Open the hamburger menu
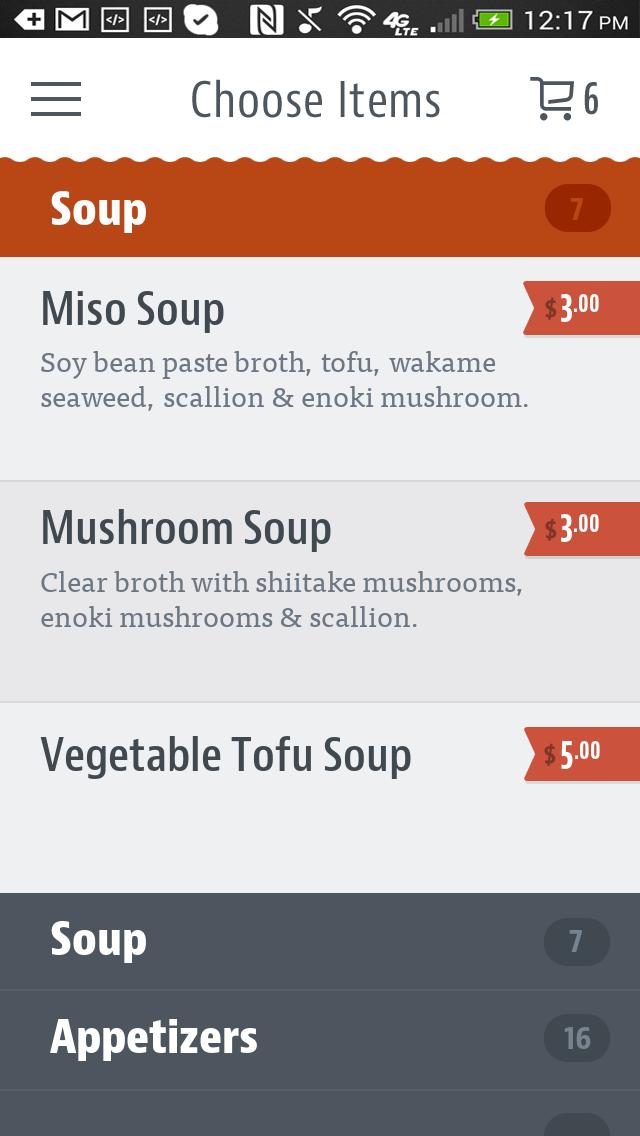 pos(56,99)
